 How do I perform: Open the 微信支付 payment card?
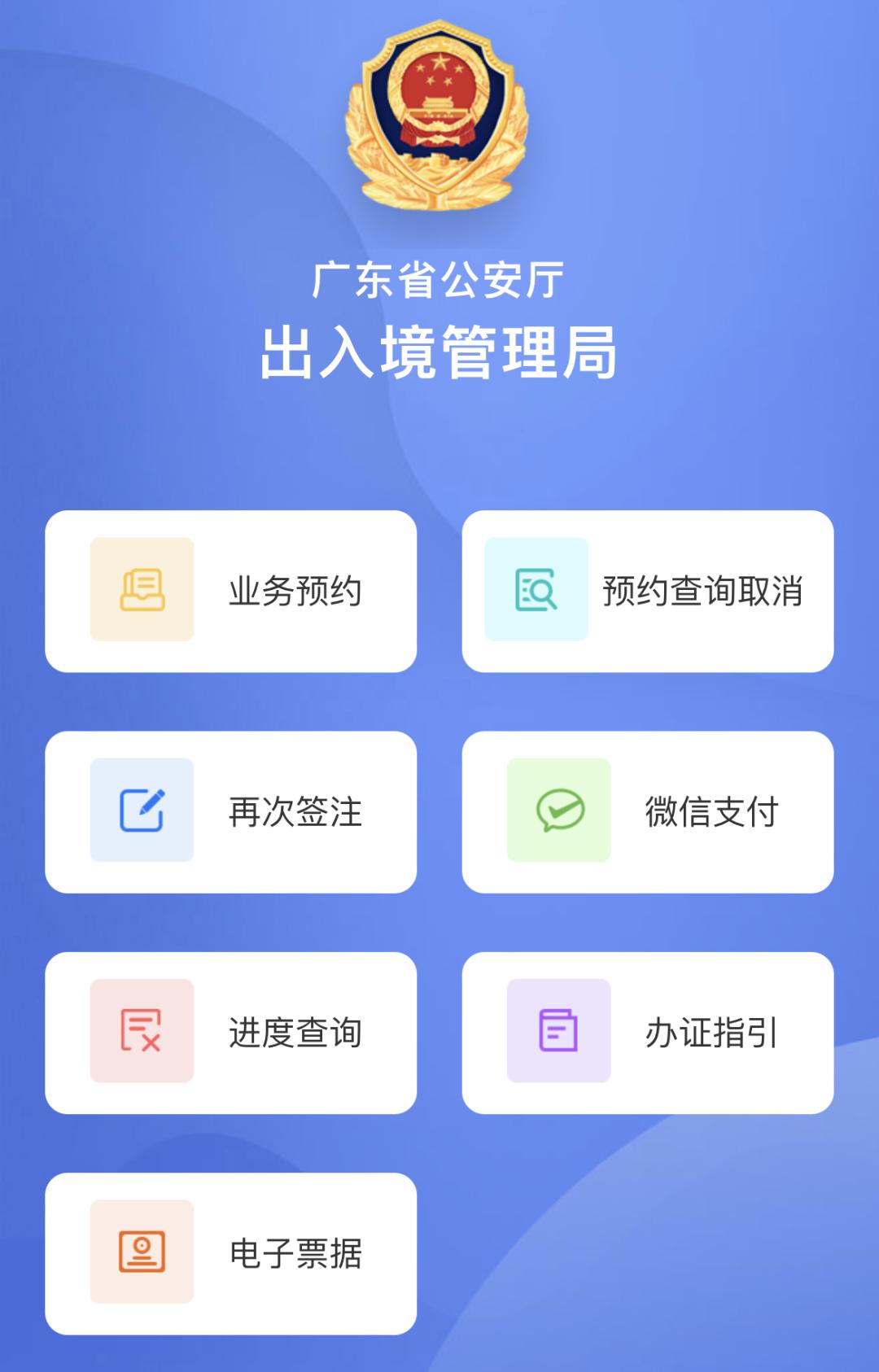649,811
